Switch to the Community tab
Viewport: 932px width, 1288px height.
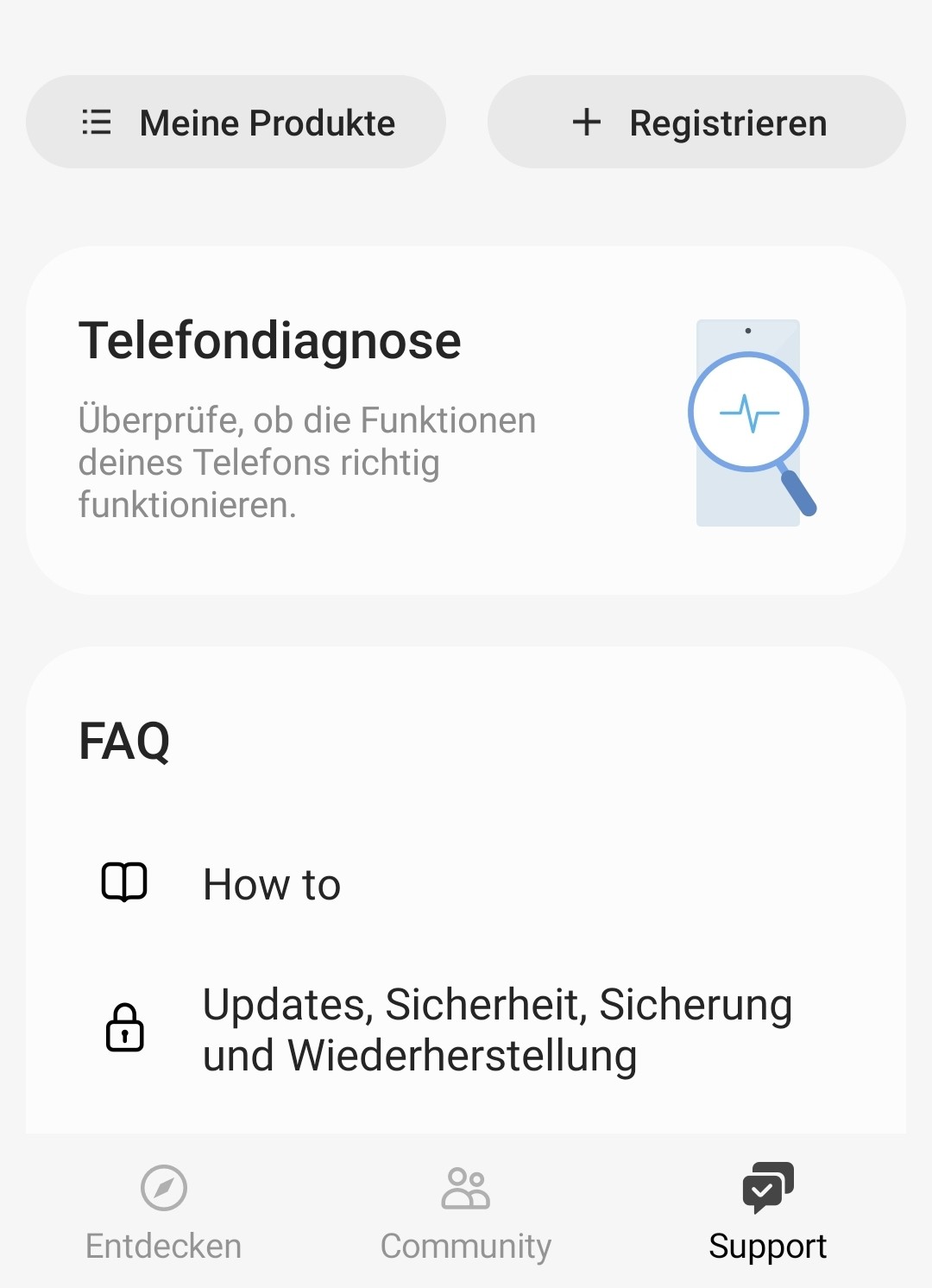coord(465,1213)
